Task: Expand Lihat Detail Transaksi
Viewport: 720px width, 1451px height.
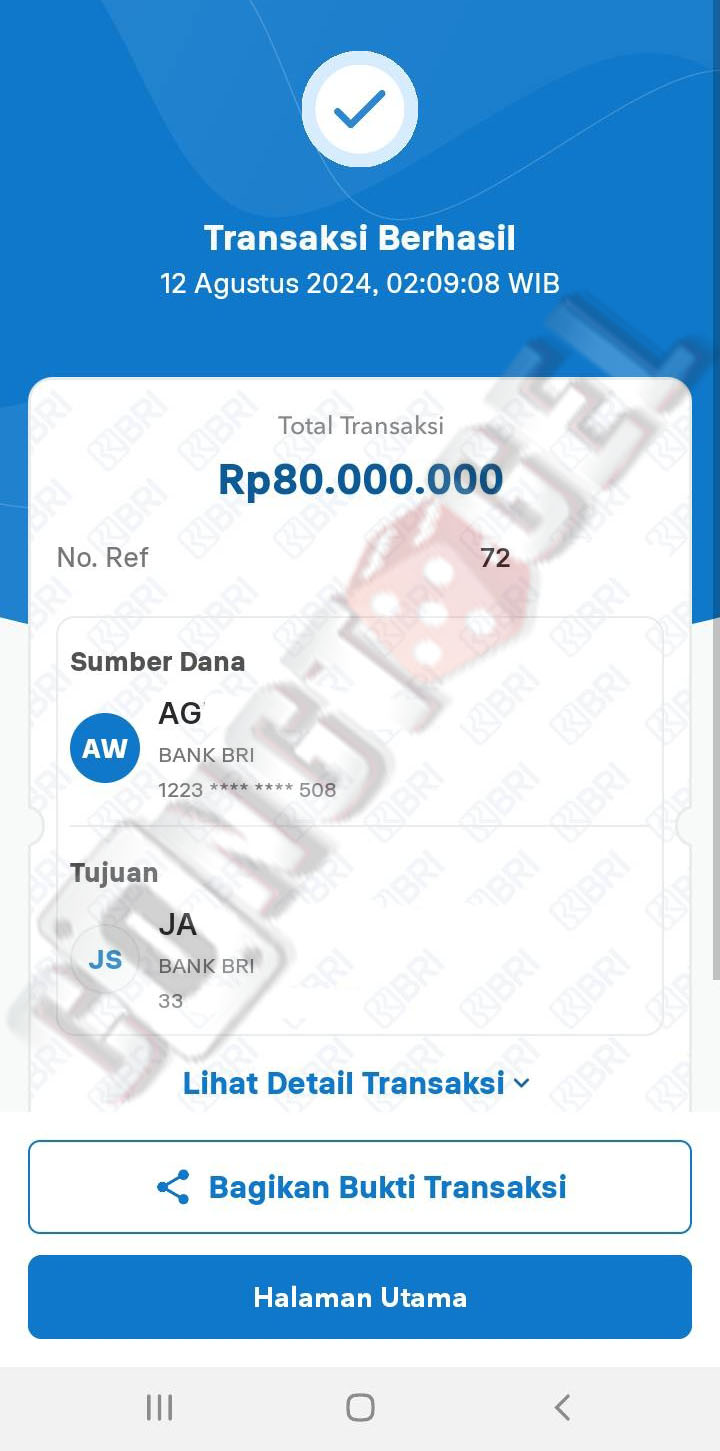Action: coord(356,1083)
